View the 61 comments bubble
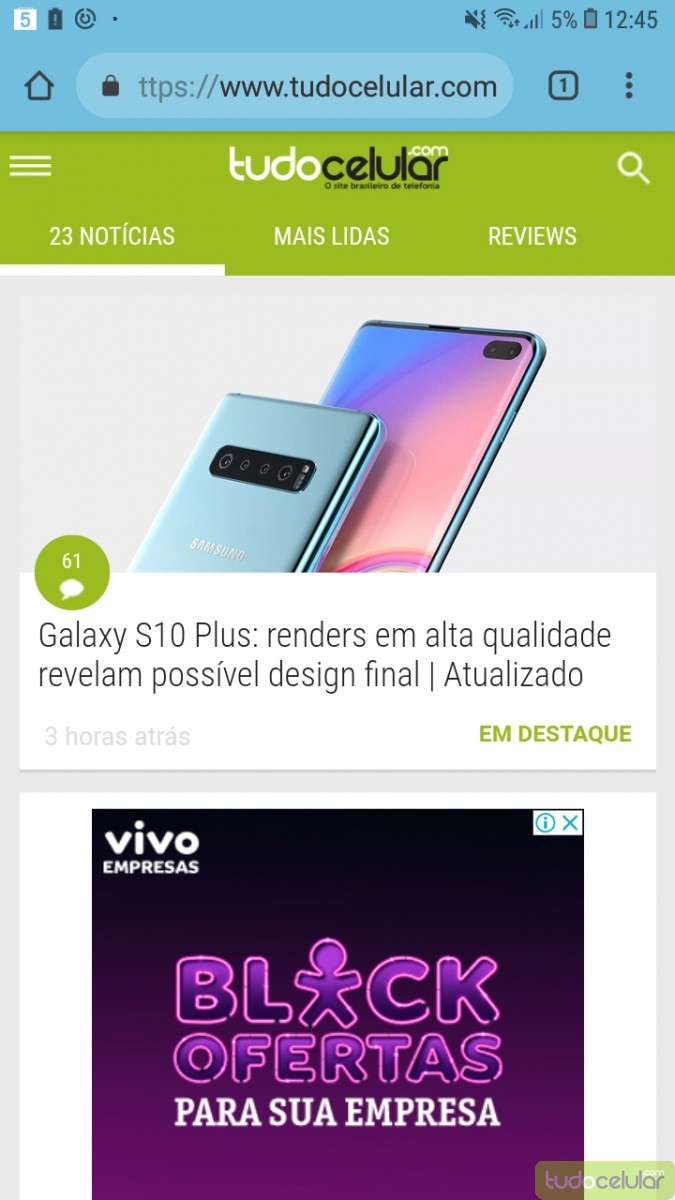The image size is (675, 1200). pos(71,573)
